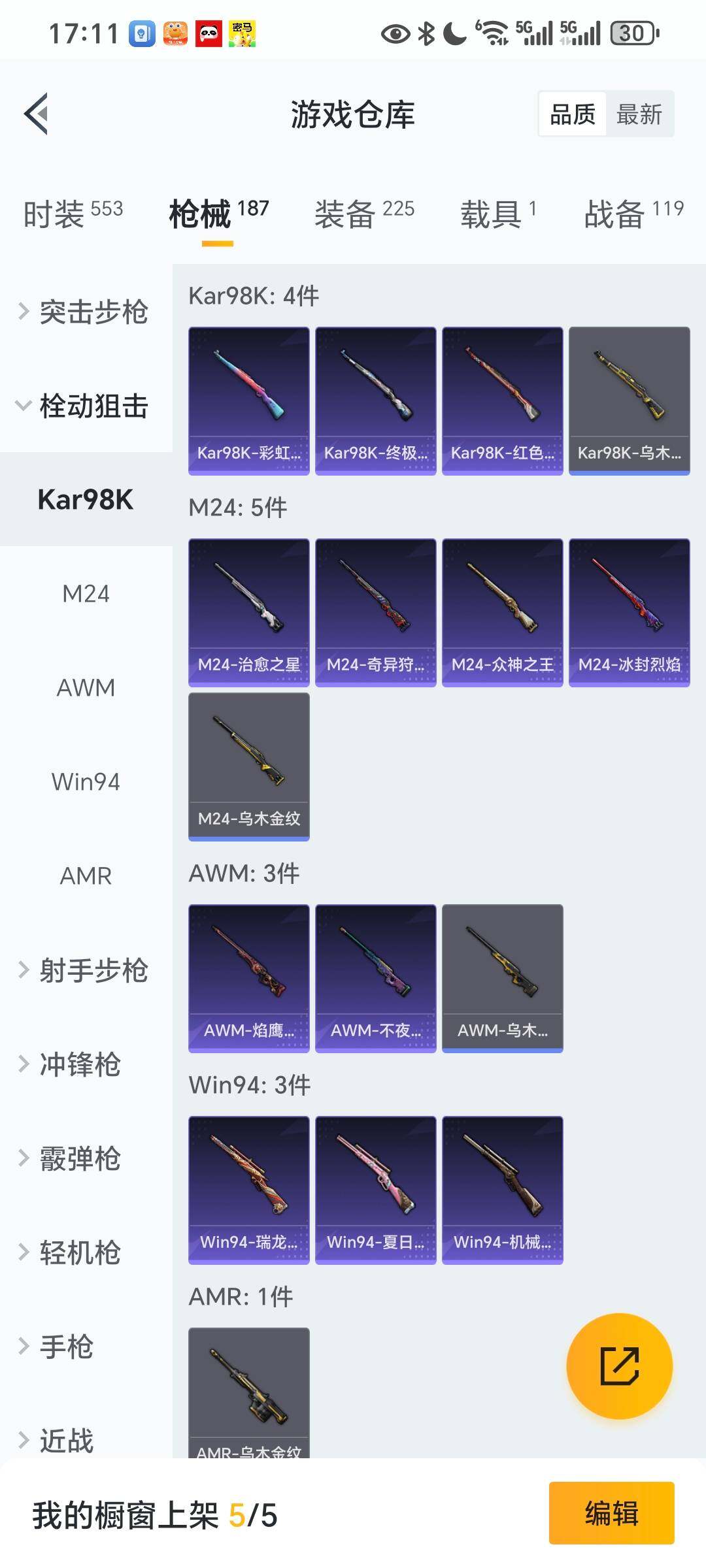Expand the 射手步枪 category
This screenshot has width=706, height=1568.
85,970
